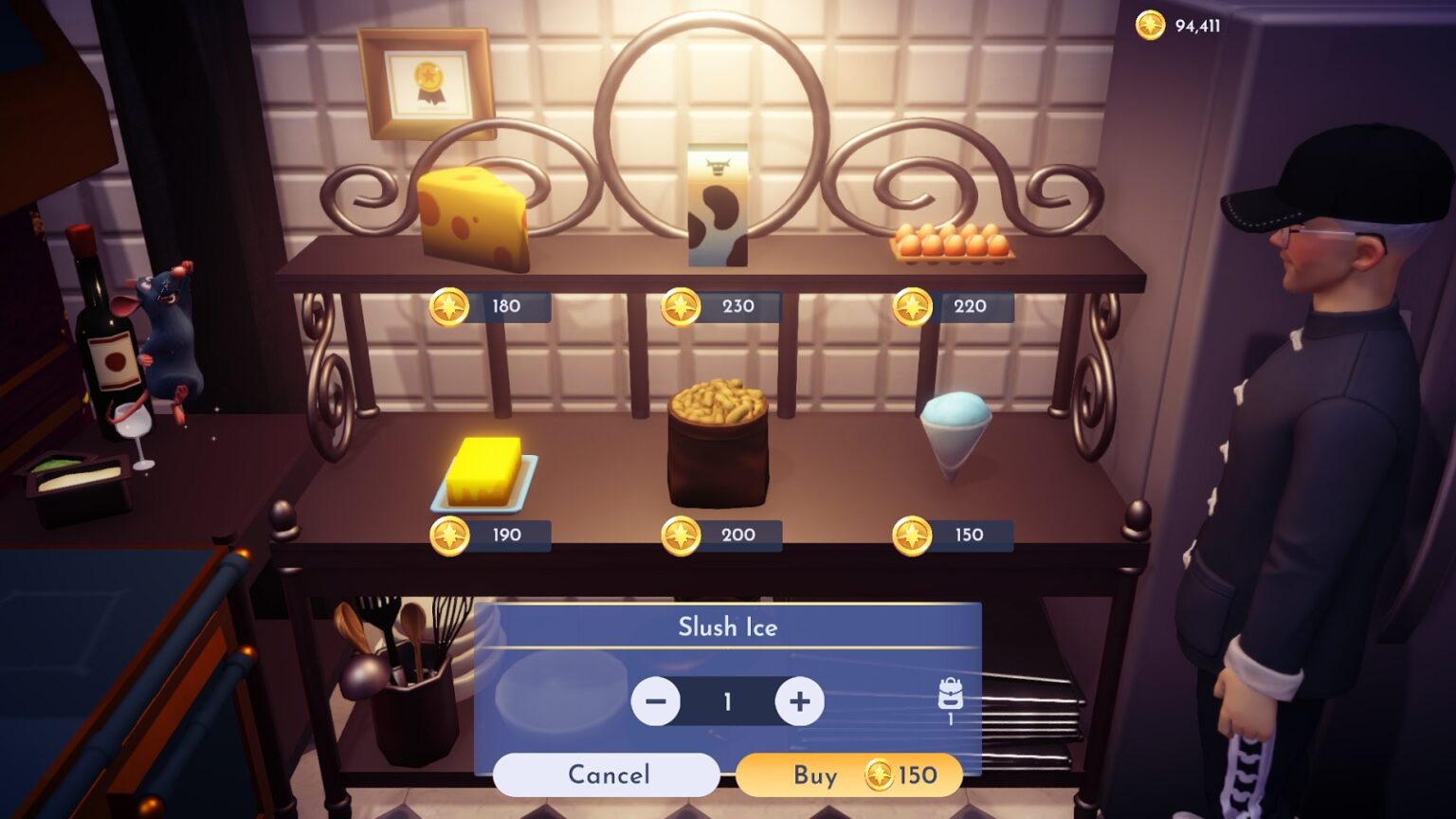Select the milk carton priced 230
Viewport: 1456px width, 819px height.
click(718, 206)
